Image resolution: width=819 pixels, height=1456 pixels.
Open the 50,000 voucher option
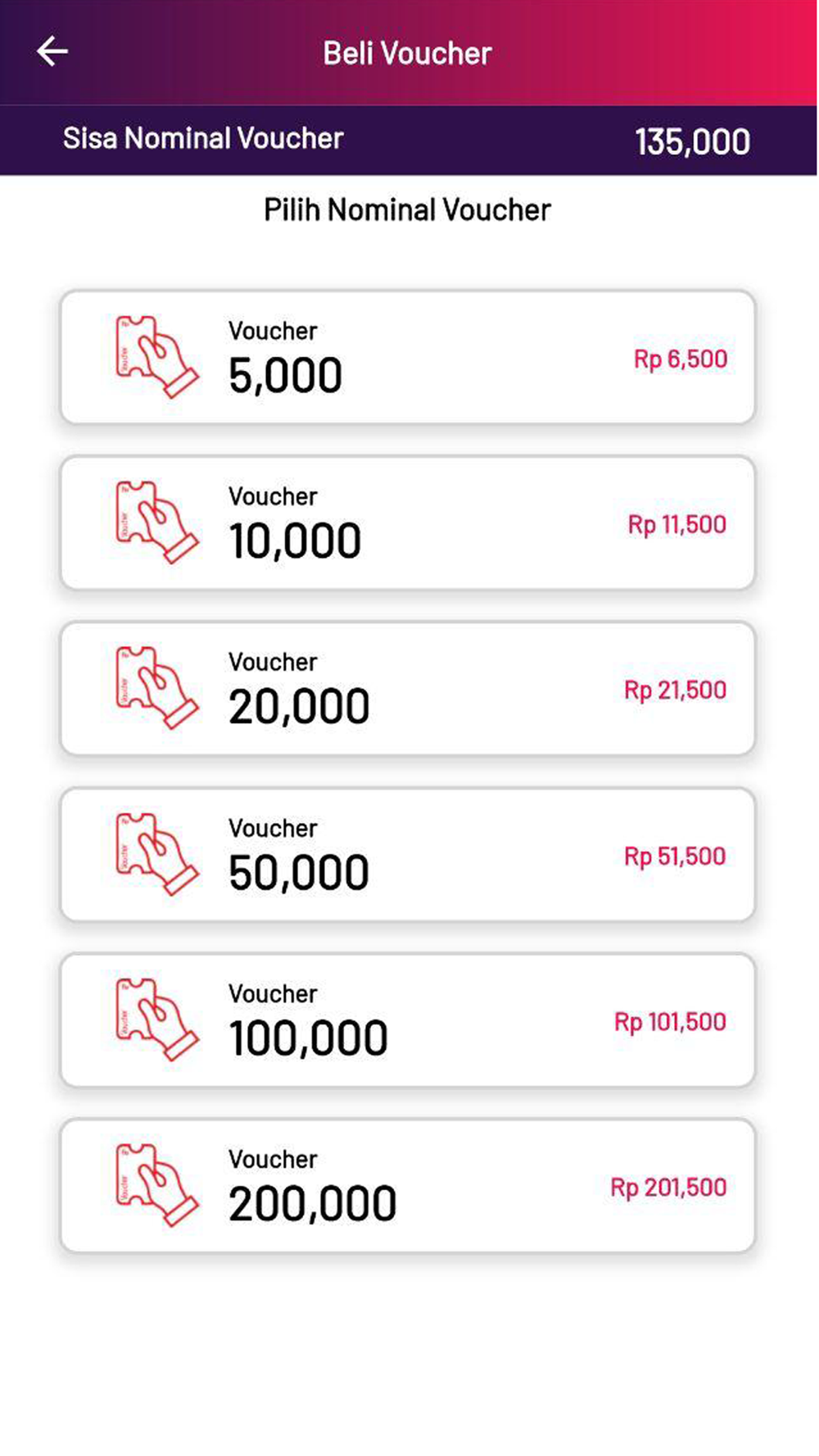pyautogui.click(x=408, y=854)
